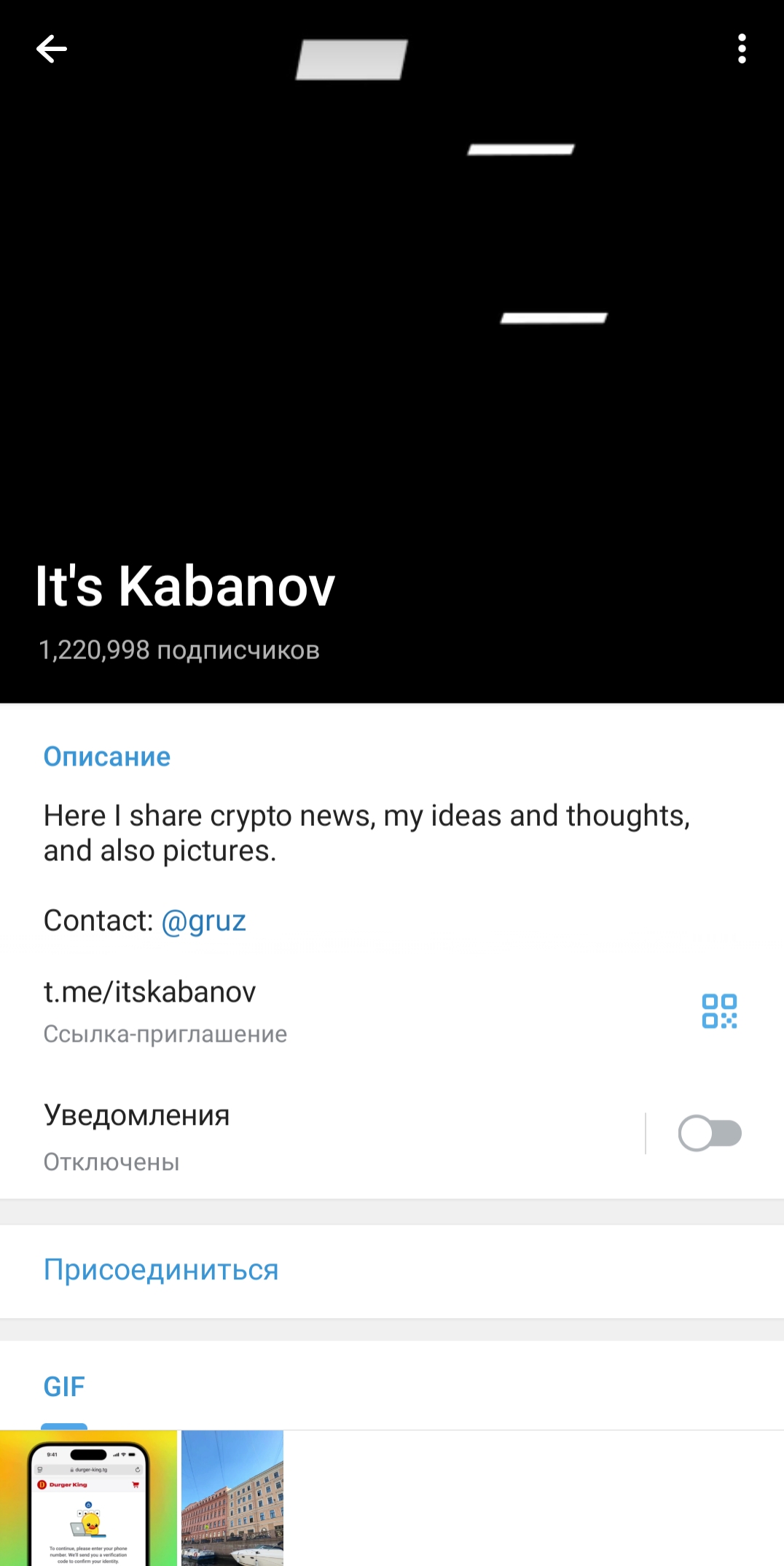Image resolution: width=784 pixels, height=1566 pixels.
Task: Open the three-dot overflow menu
Action: [742, 49]
